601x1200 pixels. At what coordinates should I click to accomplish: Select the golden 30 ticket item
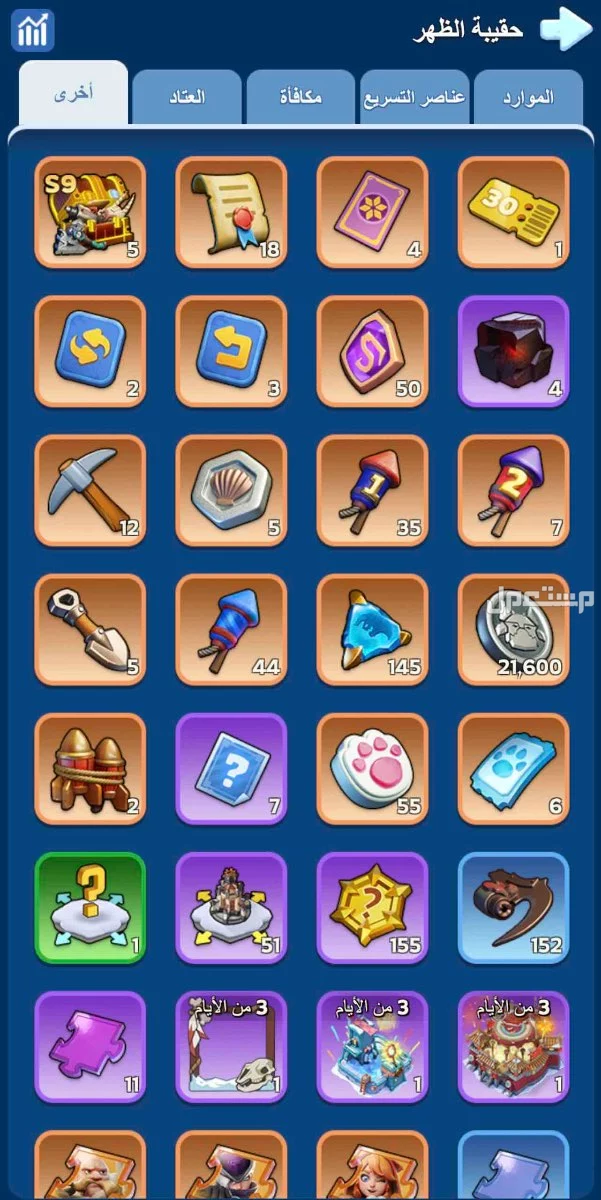pyautogui.click(x=513, y=211)
